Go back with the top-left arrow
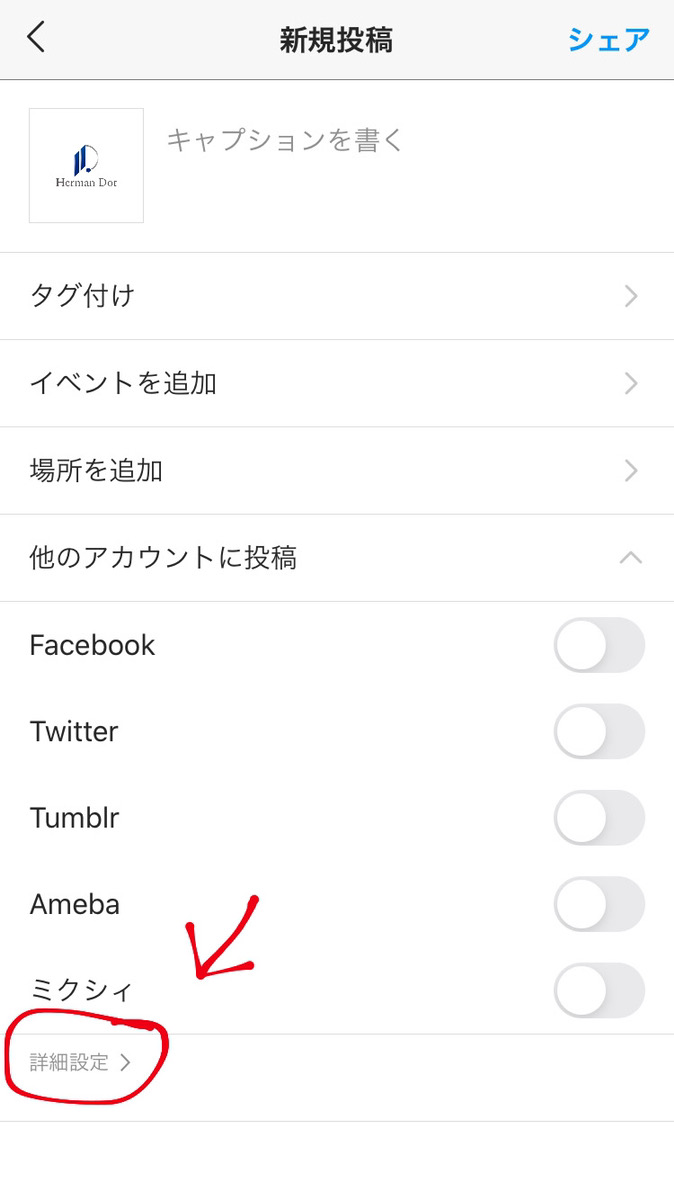674x1200 pixels. (36, 38)
